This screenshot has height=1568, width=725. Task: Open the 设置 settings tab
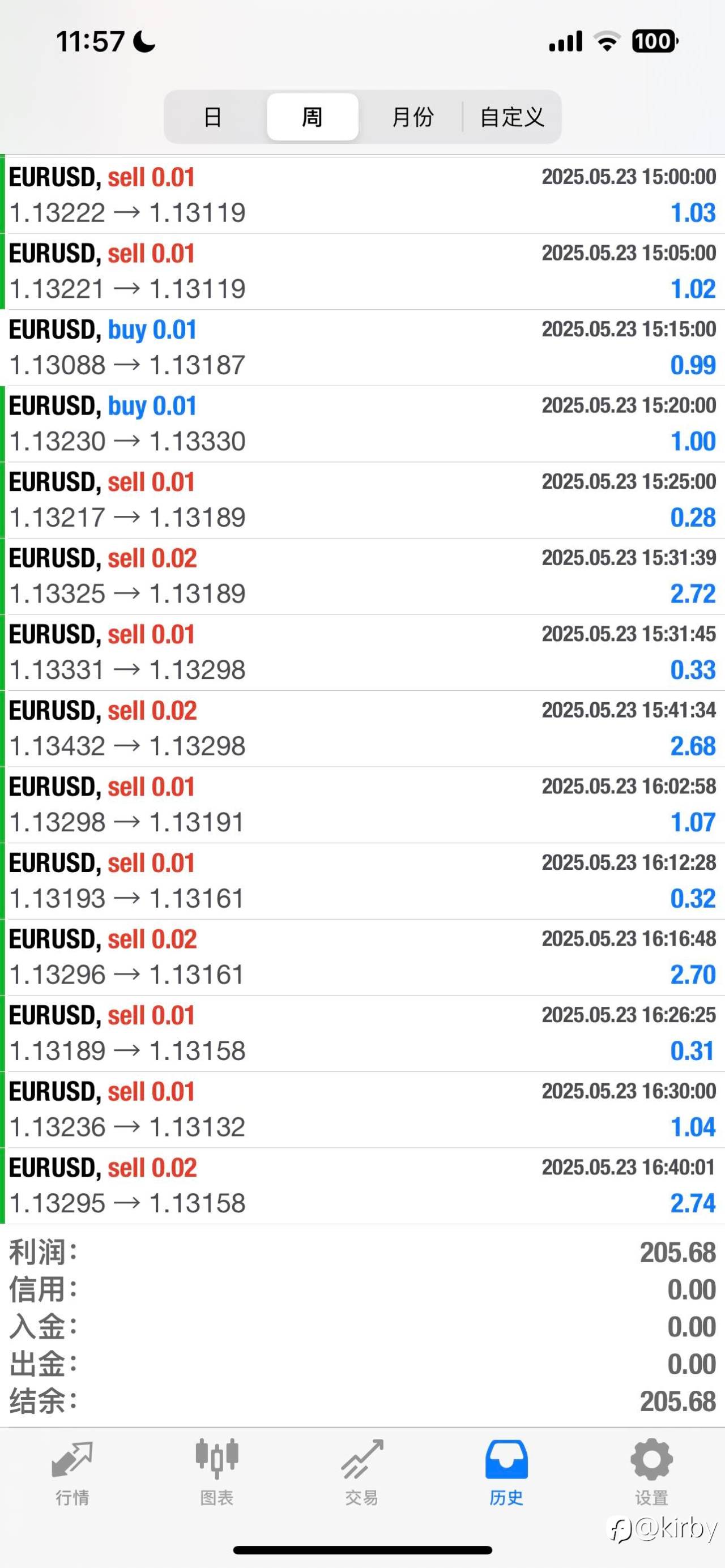click(651, 1470)
